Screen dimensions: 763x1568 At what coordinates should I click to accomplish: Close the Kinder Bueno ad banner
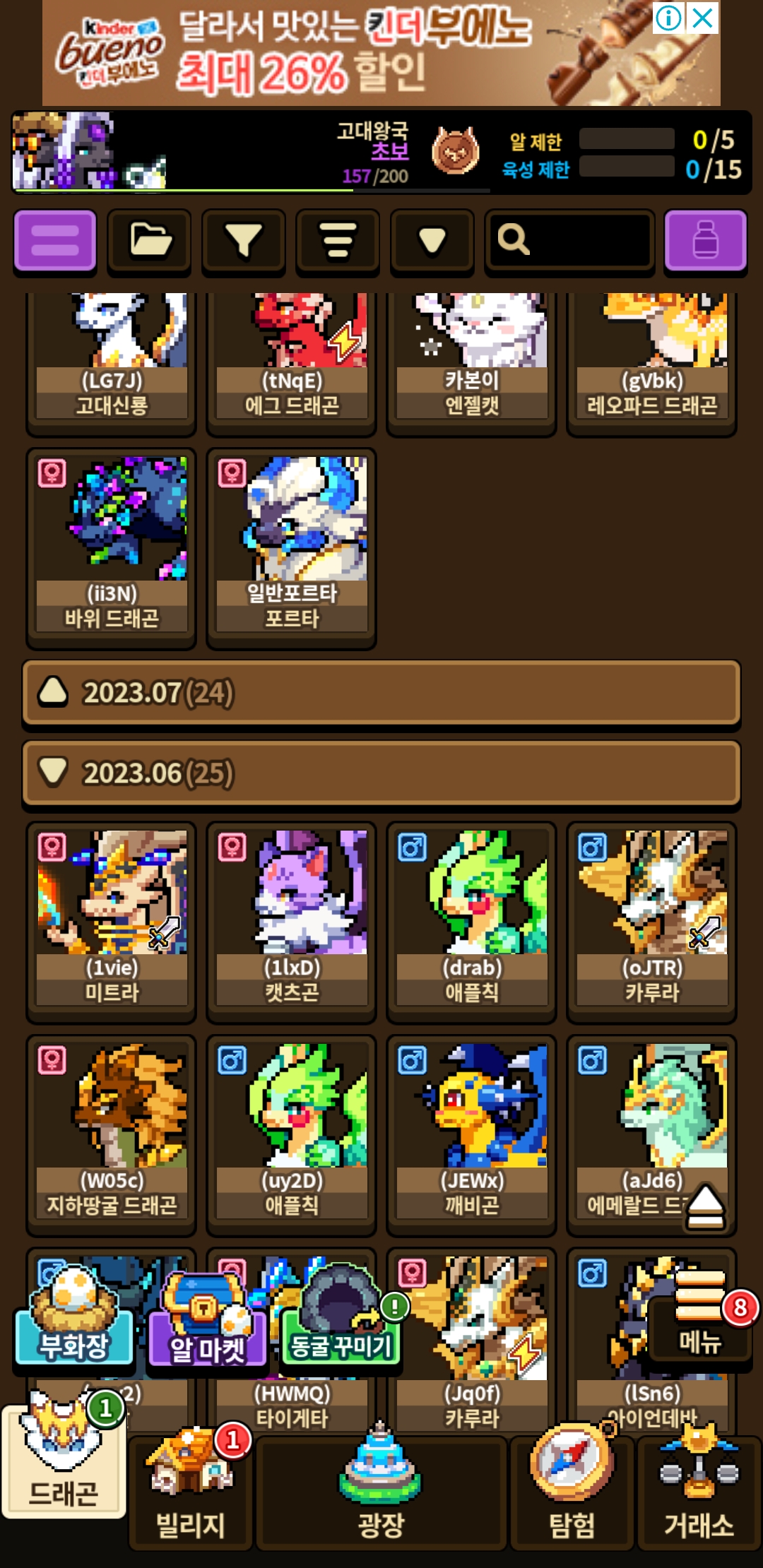click(702, 18)
